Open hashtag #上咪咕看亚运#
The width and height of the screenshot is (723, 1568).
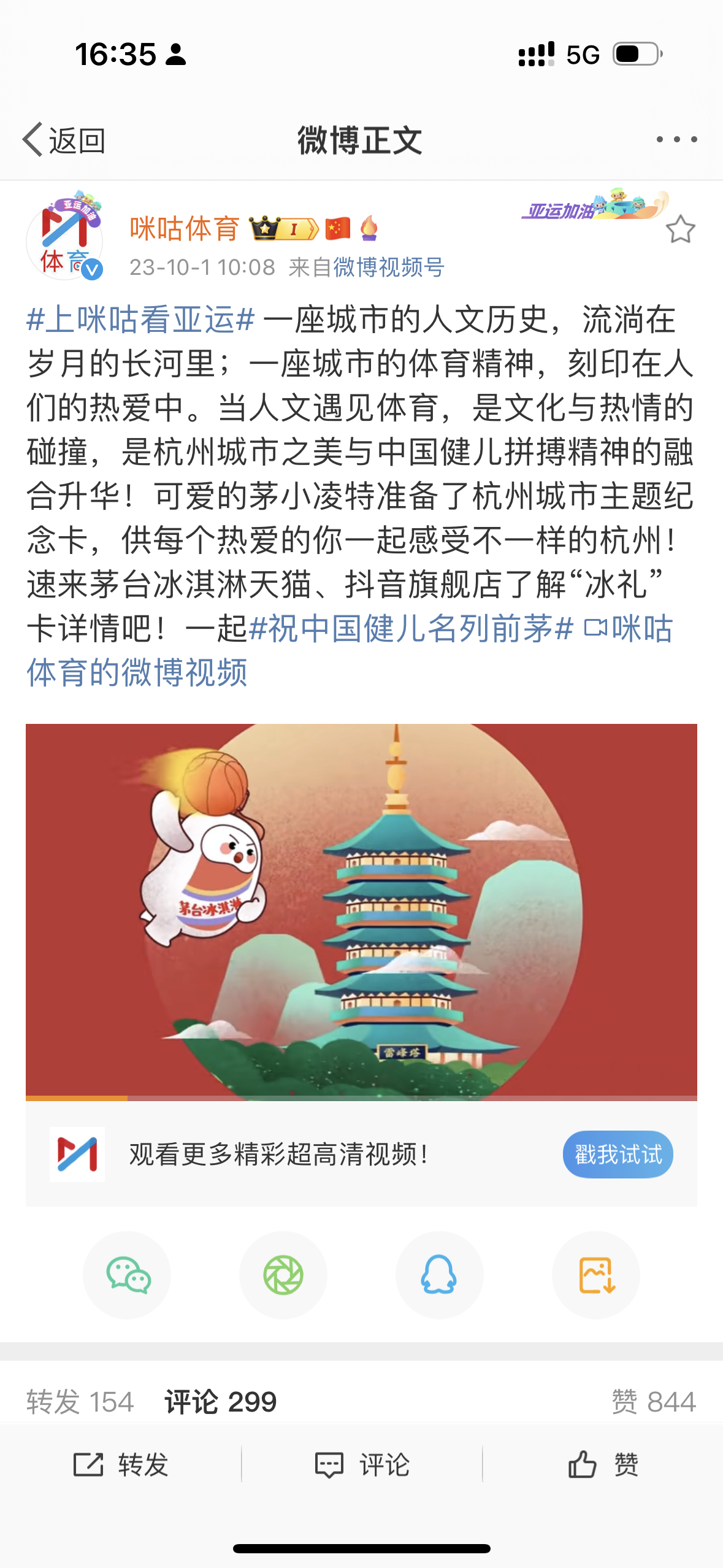[140, 320]
